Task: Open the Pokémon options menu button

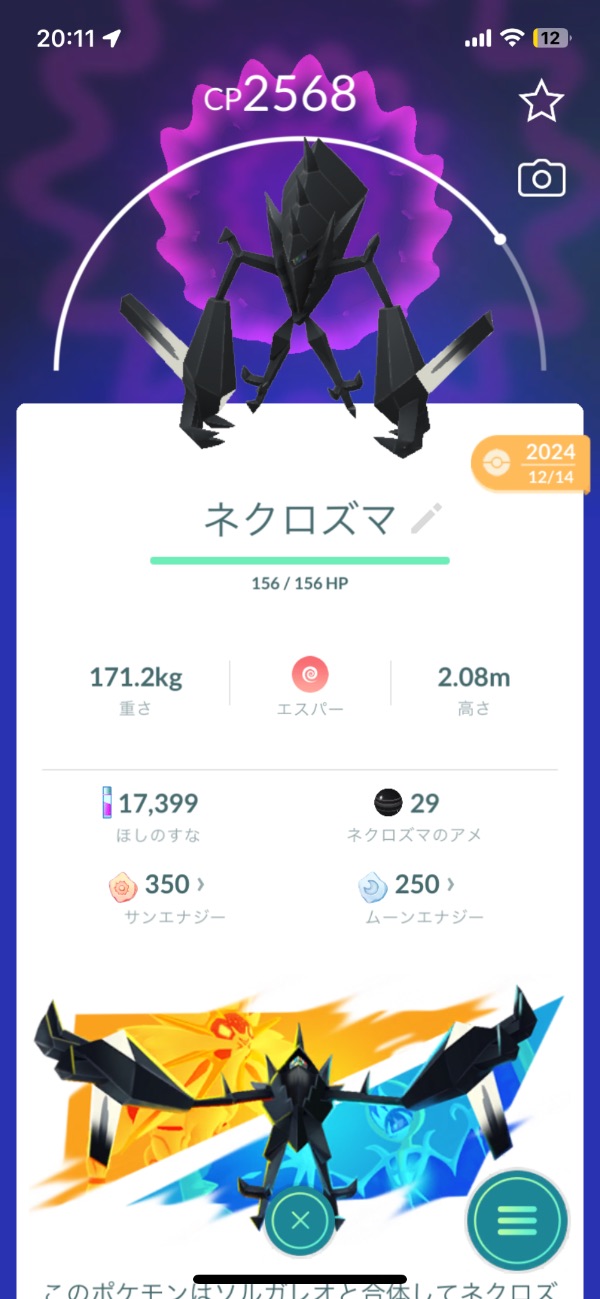Action: pos(516,1219)
